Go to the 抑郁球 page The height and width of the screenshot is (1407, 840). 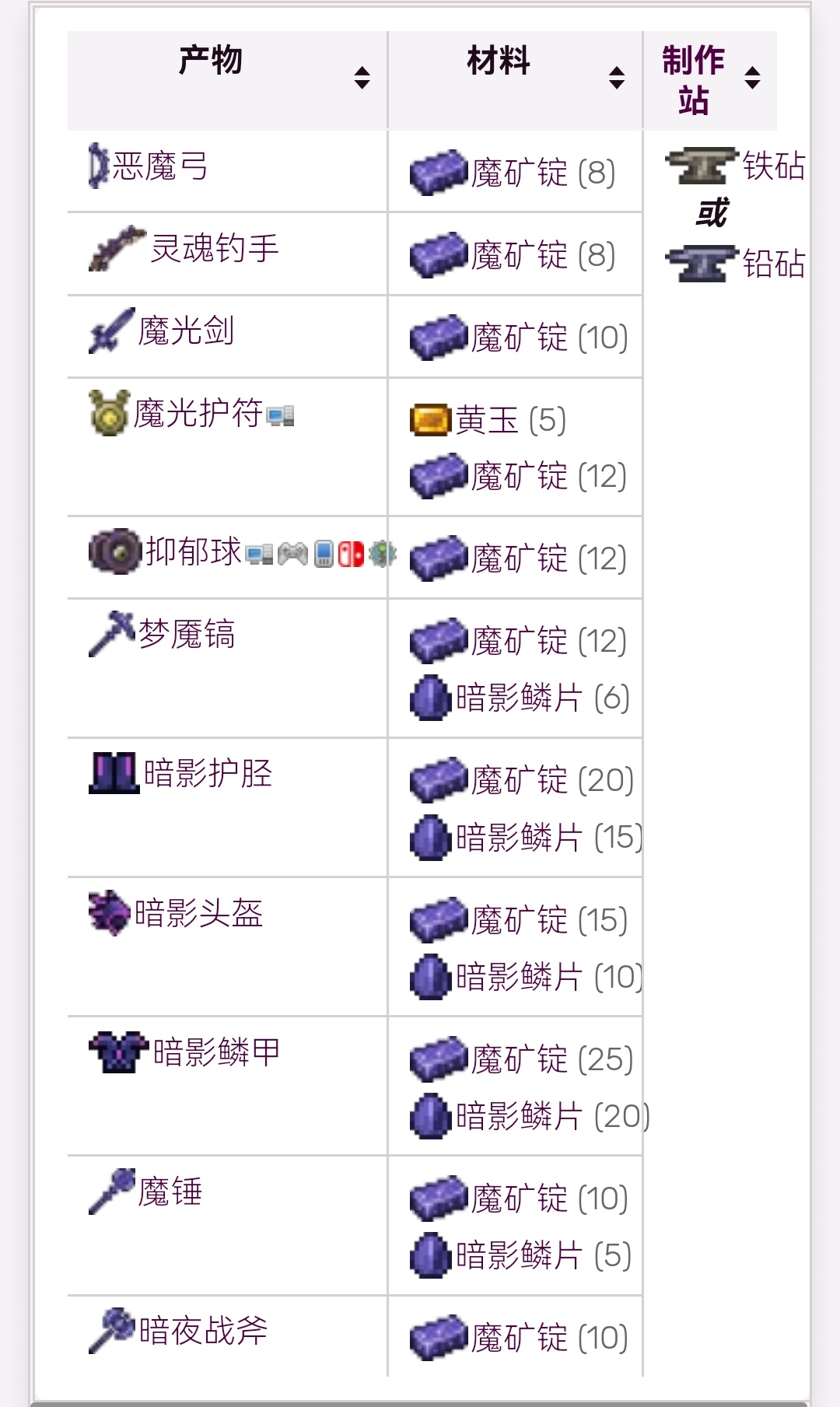(x=194, y=552)
